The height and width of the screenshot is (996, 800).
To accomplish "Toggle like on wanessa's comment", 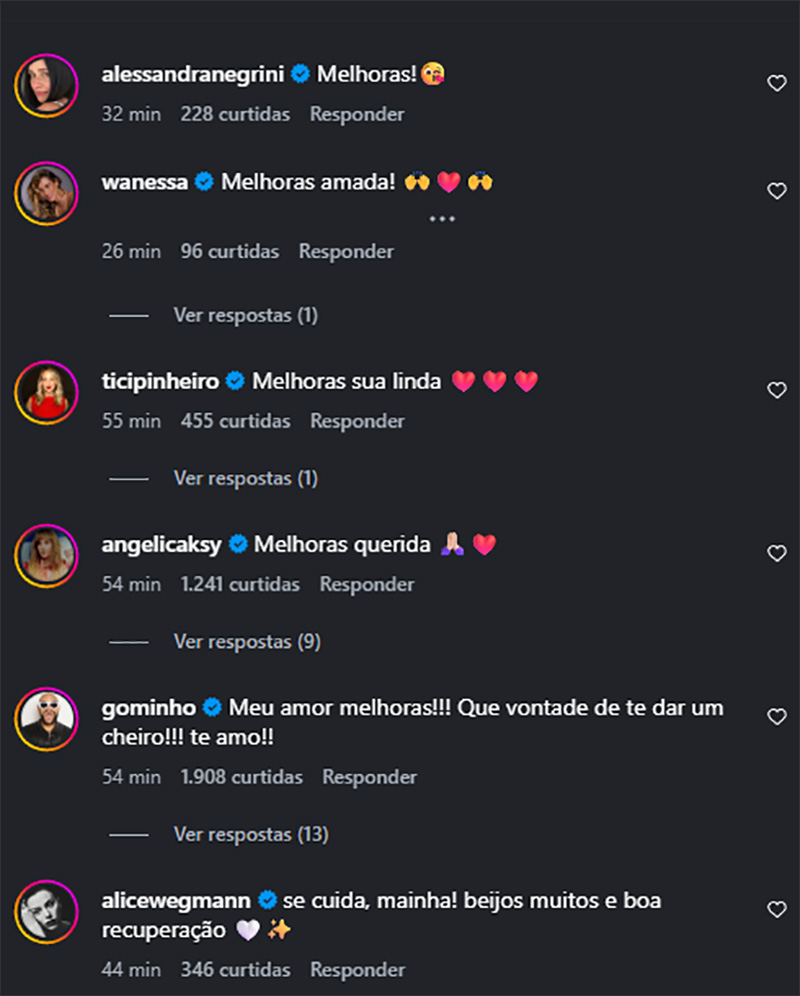I will pyautogui.click(x=777, y=191).
